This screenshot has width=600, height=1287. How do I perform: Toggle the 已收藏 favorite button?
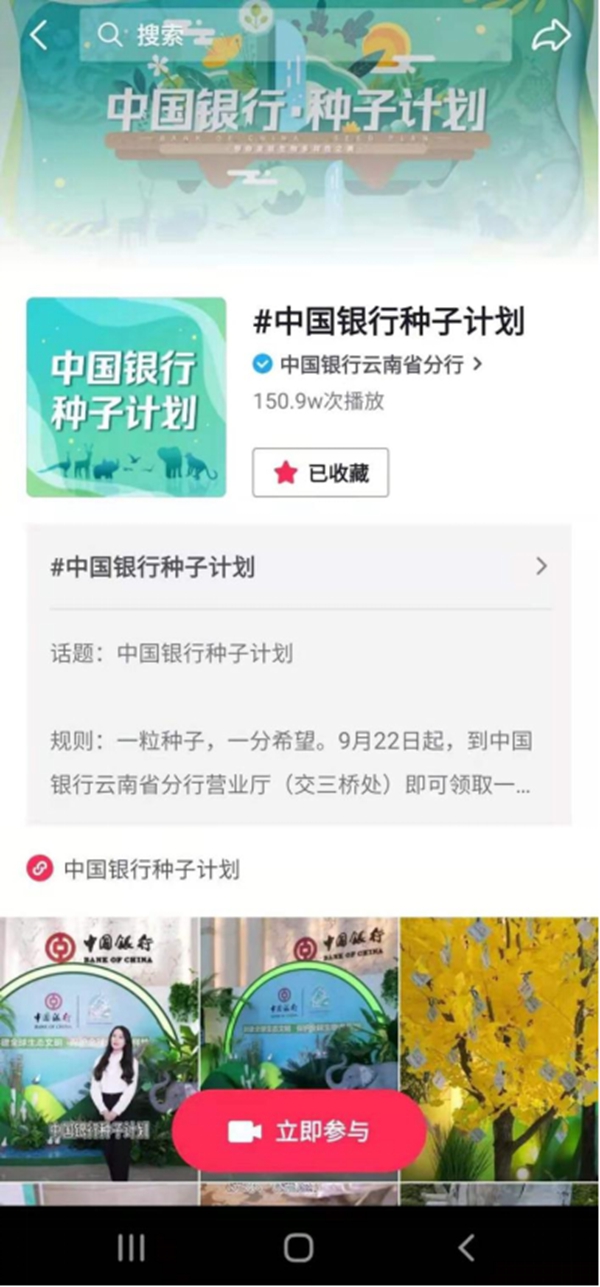[320, 473]
